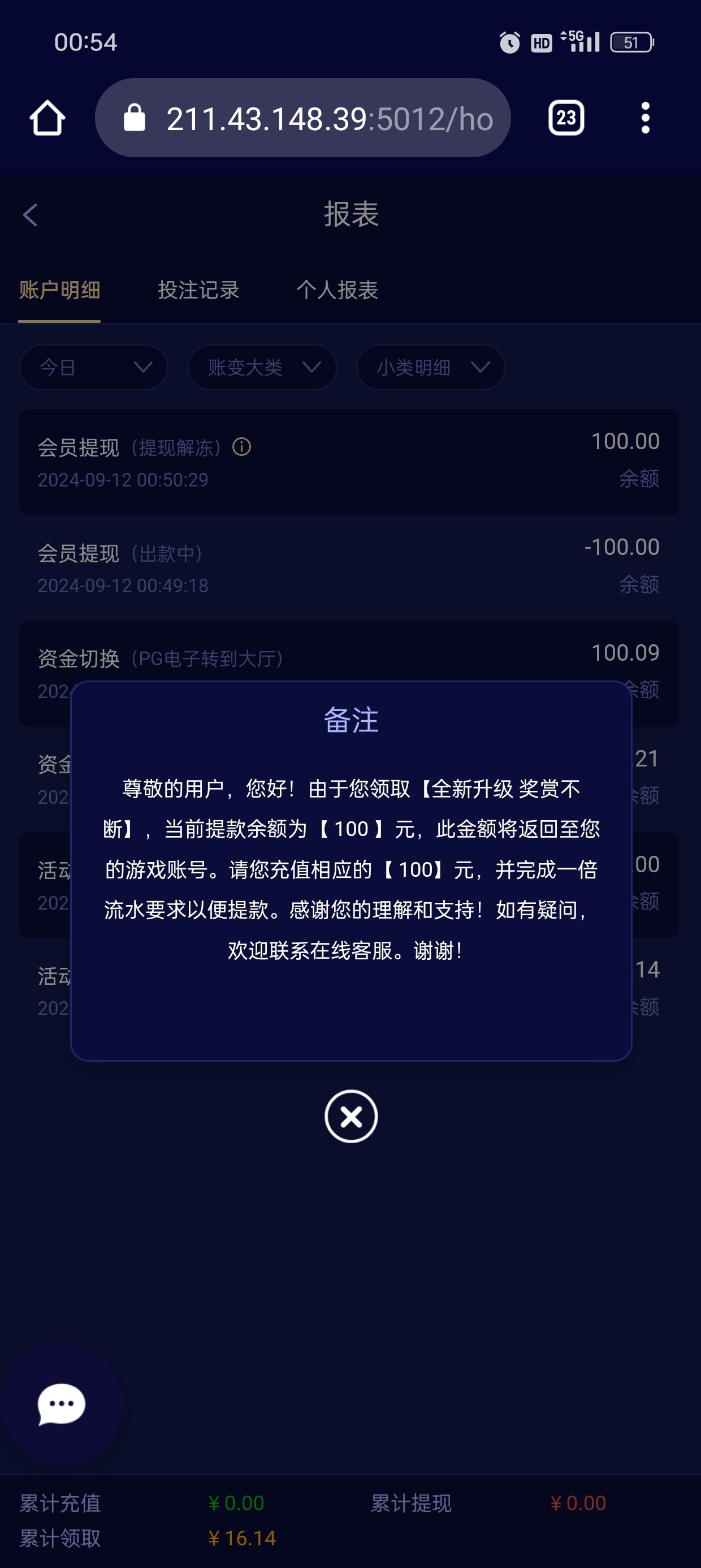Open the 会员提现 出款中 record
Screen dimensions: 701x1568
[349, 567]
